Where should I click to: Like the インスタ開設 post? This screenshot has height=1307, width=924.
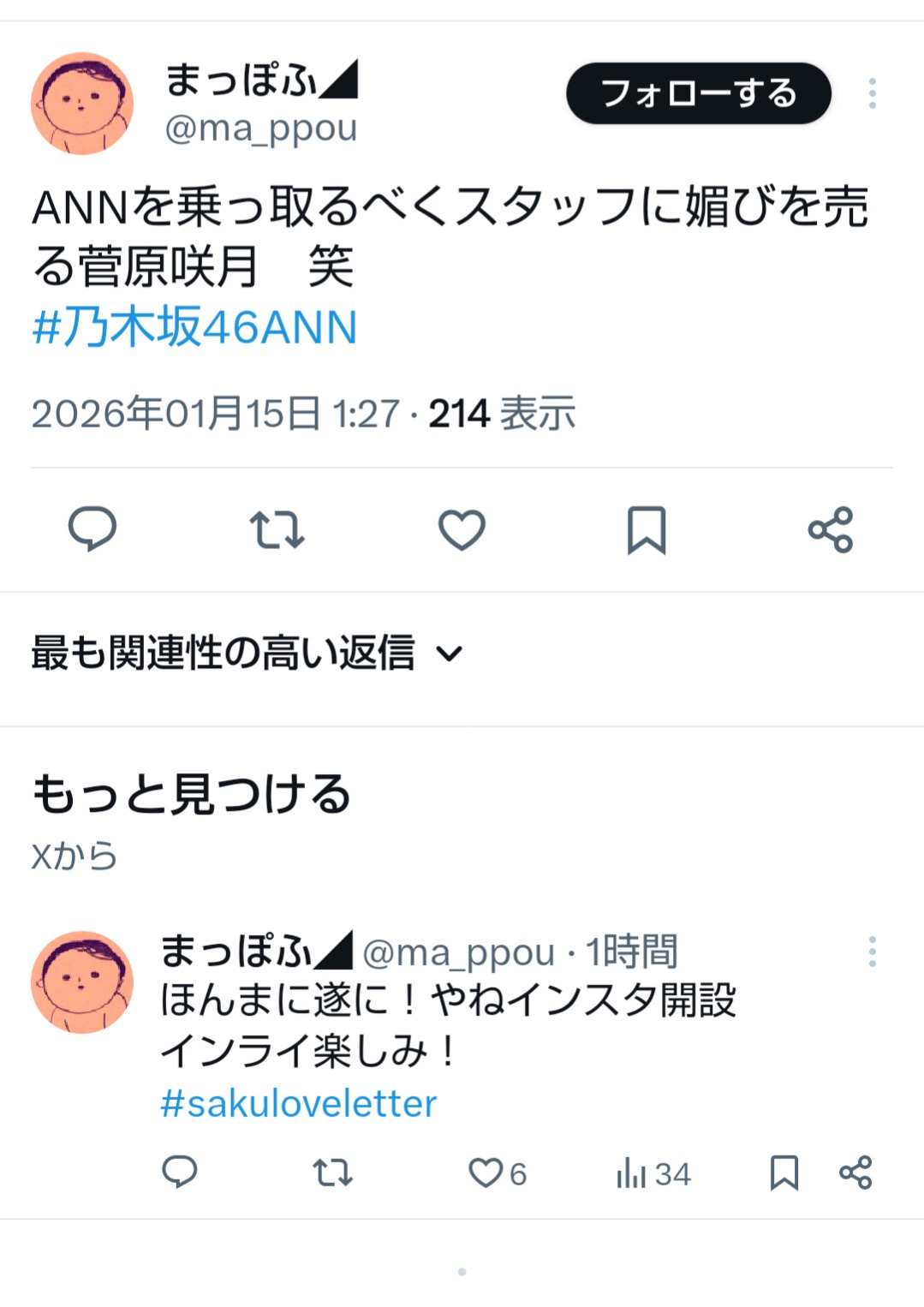(x=486, y=1173)
